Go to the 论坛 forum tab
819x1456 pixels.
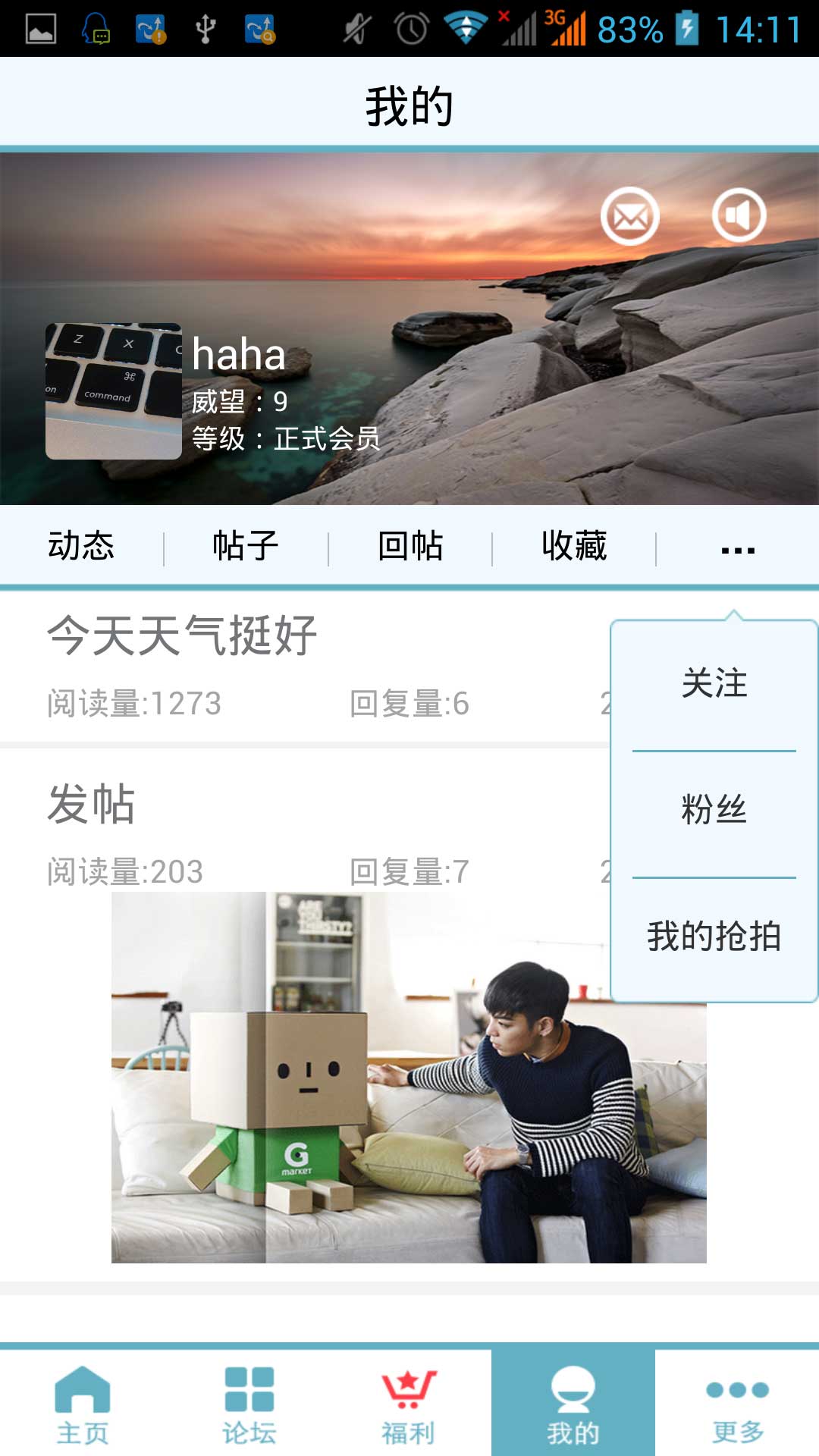pos(248,1404)
